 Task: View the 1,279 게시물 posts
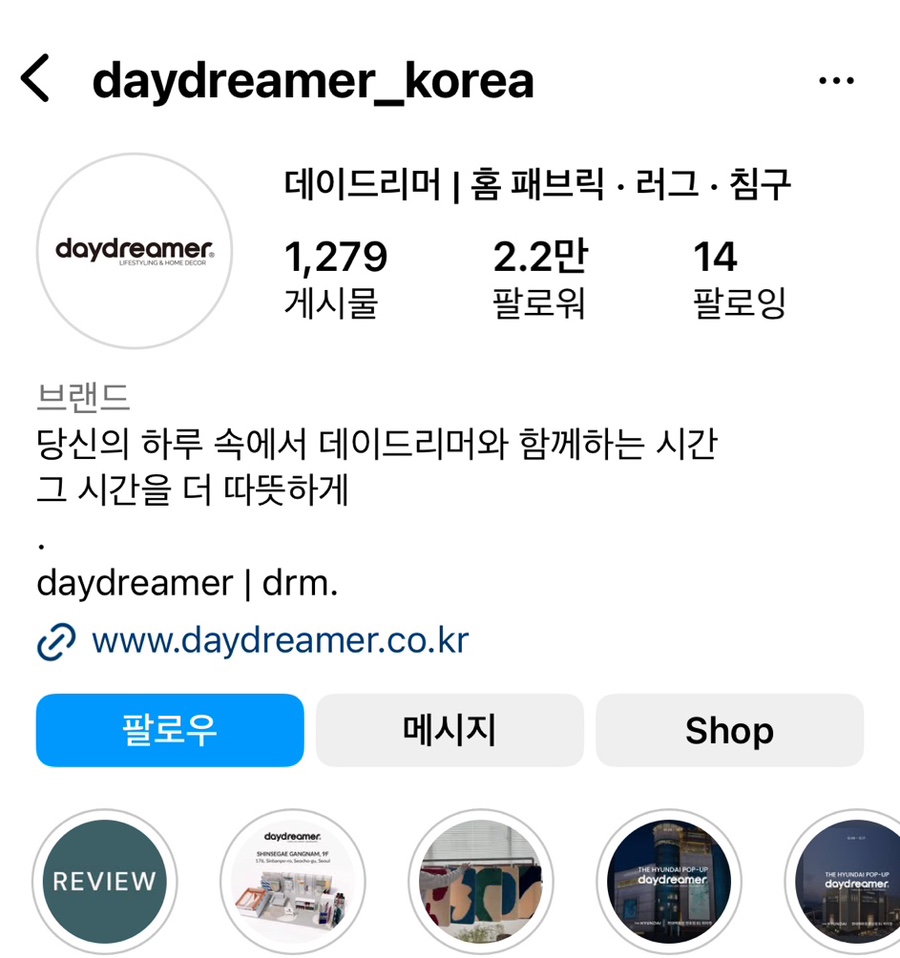click(x=335, y=278)
